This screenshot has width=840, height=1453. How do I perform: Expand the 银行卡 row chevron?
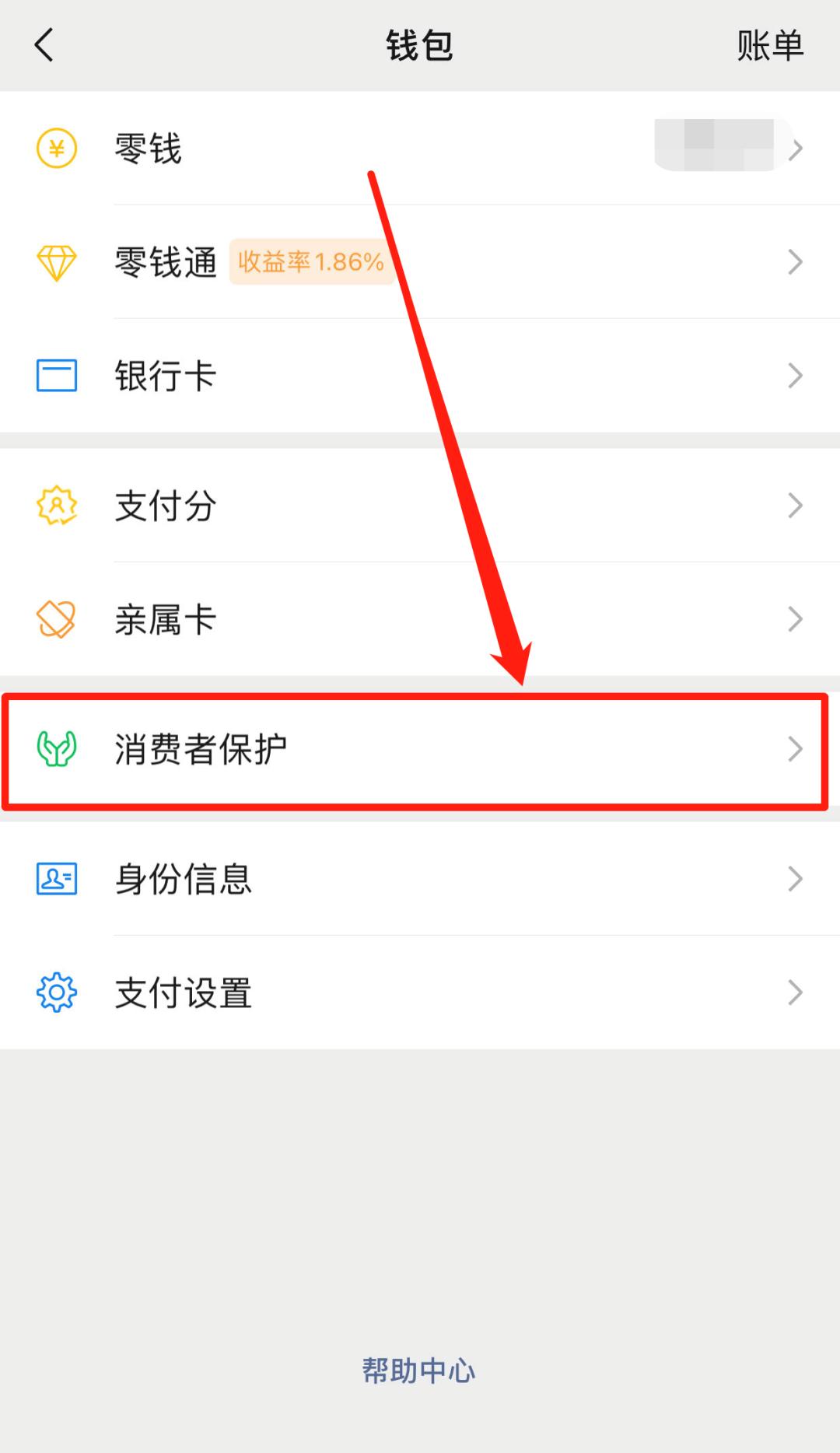tap(795, 376)
